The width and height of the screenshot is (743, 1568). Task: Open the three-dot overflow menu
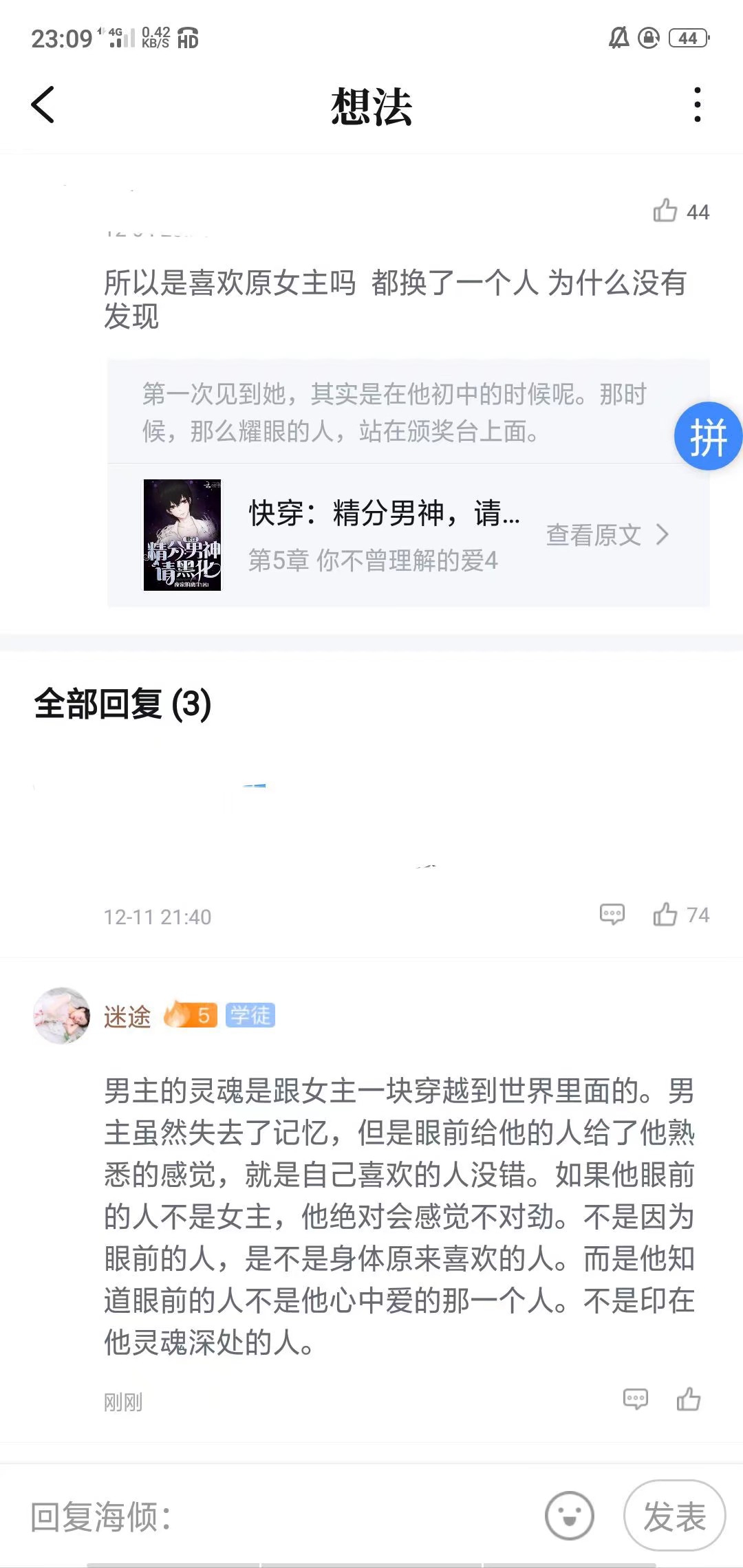click(x=697, y=105)
